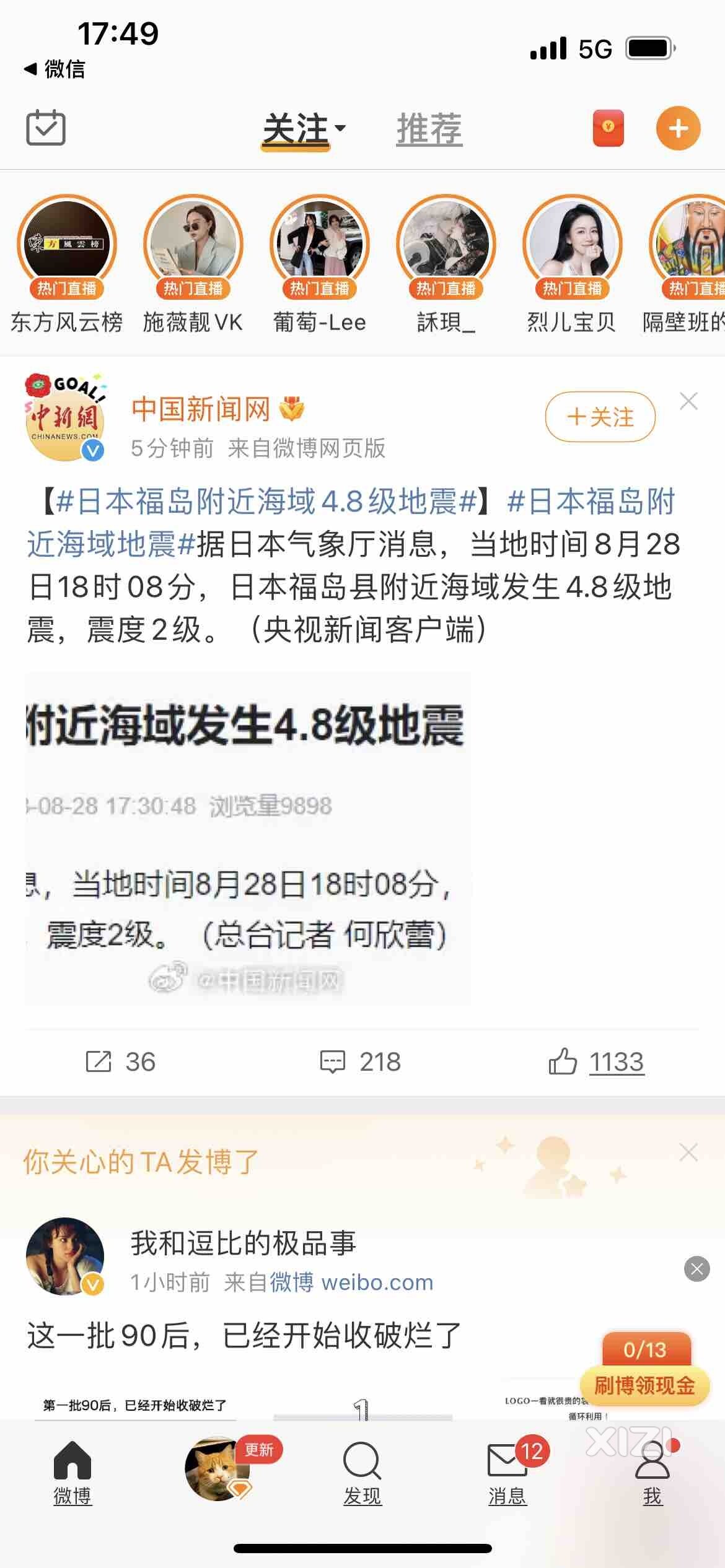
Task: Repost the 中国新闻网 post
Action: 120,1061
